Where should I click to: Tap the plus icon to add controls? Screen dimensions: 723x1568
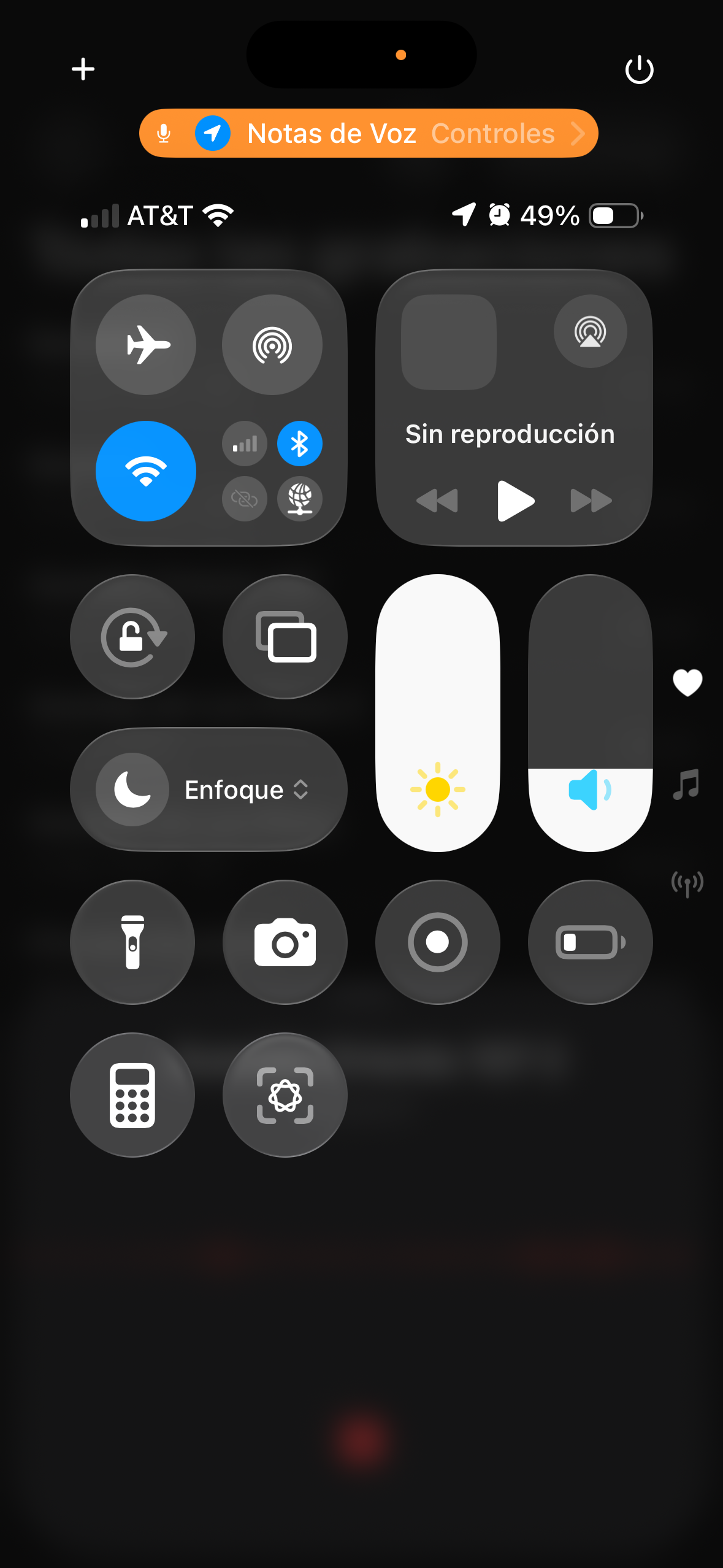[x=83, y=69]
